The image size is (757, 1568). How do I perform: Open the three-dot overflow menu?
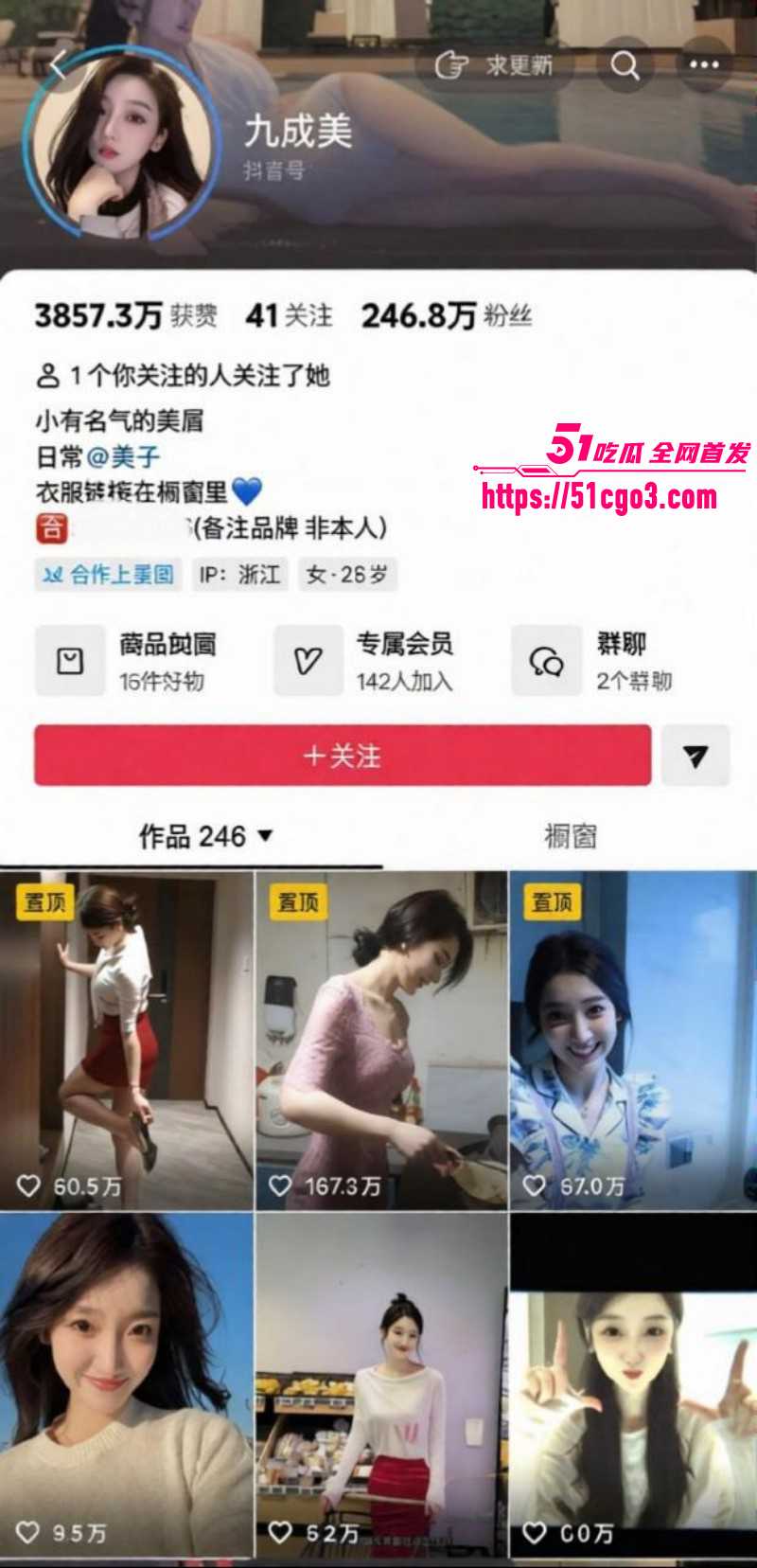tap(704, 65)
